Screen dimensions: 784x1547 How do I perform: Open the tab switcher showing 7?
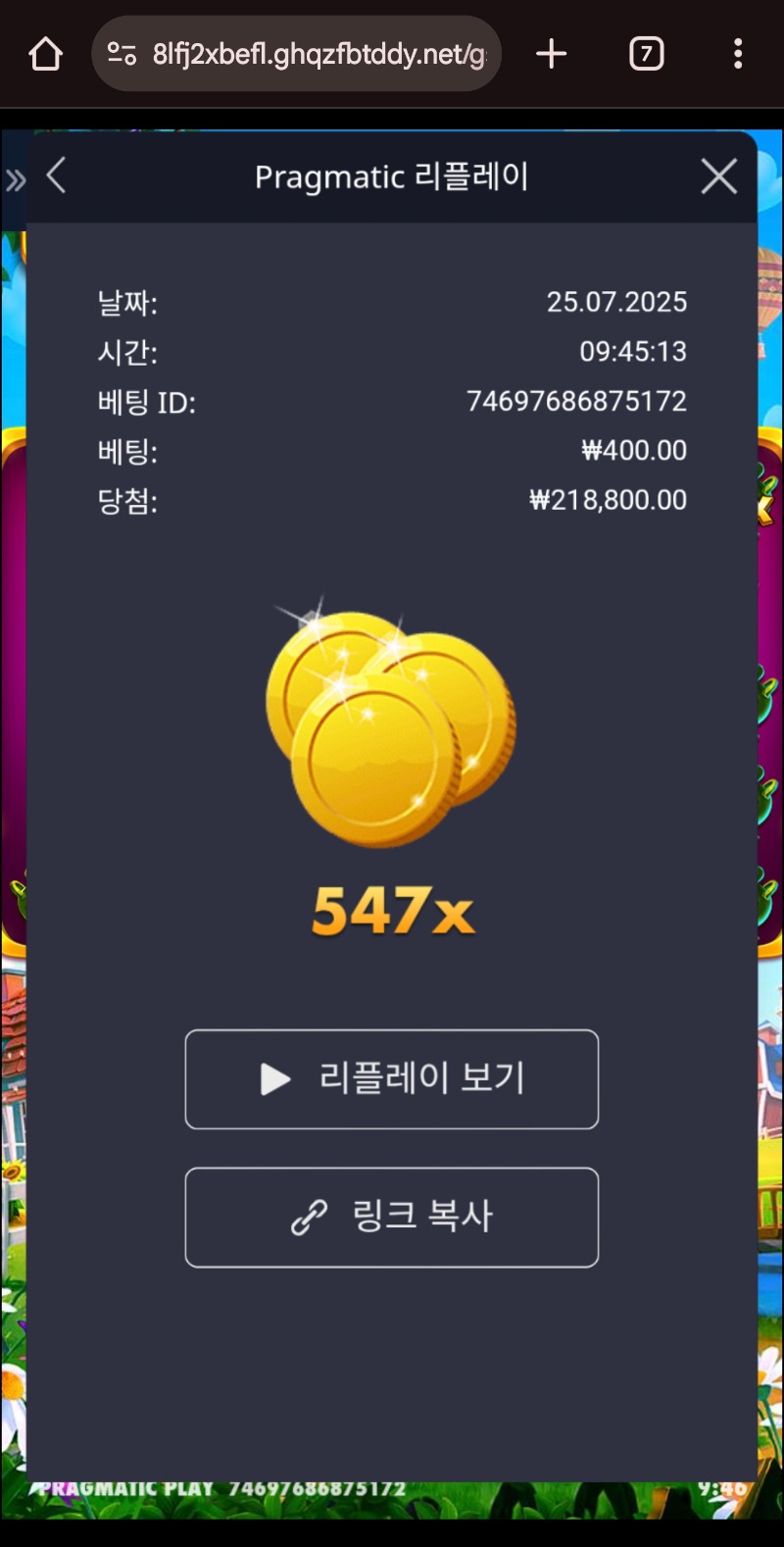(647, 54)
